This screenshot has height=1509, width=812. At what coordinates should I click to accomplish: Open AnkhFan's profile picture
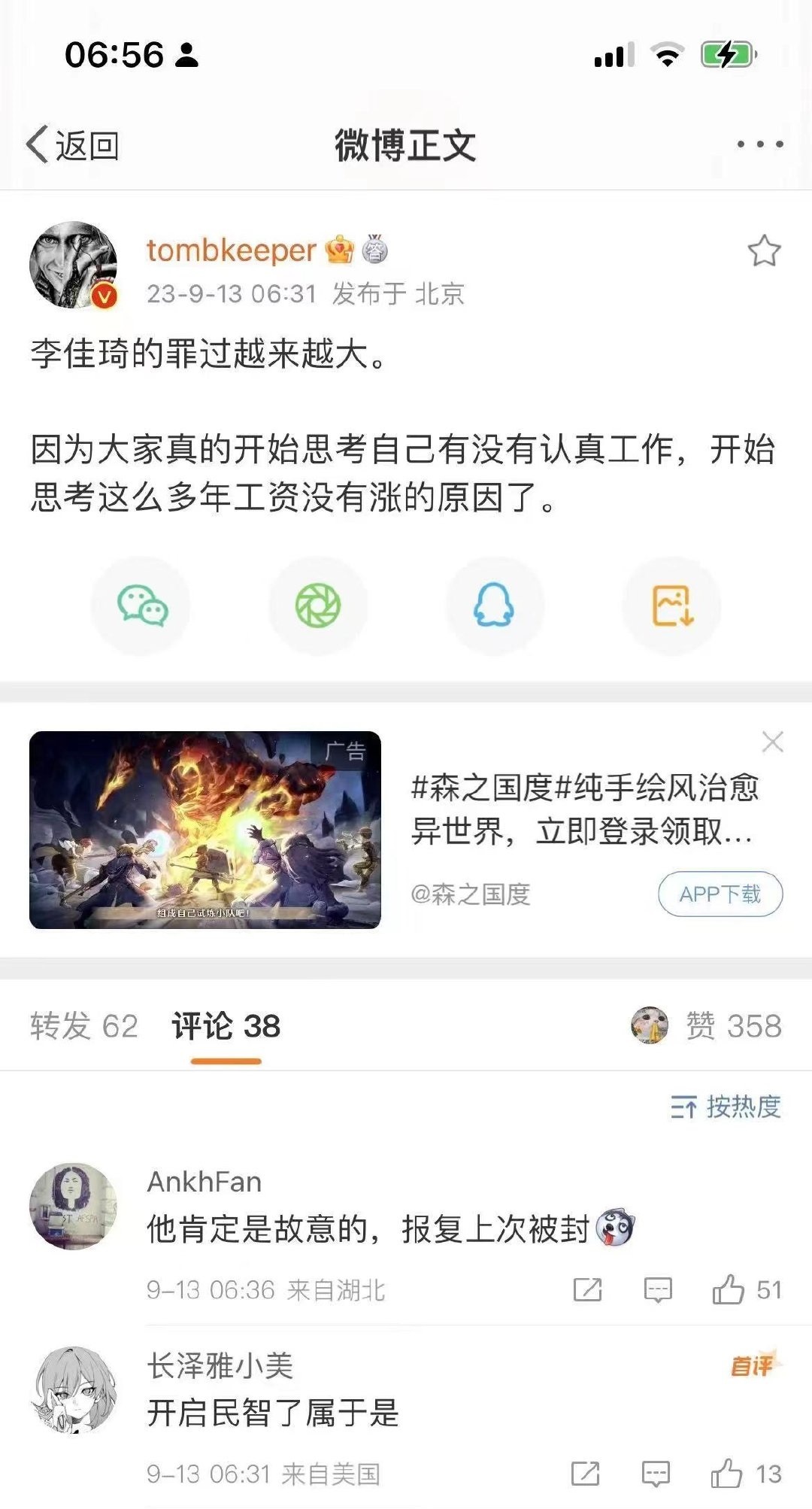point(73,1207)
